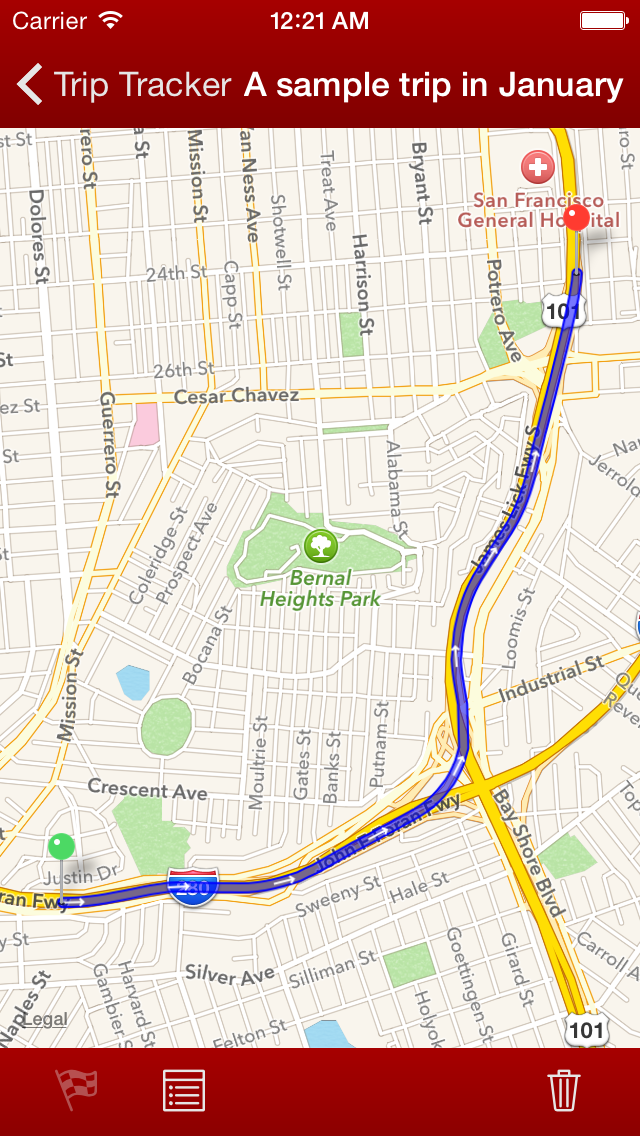This screenshot has width=640, height=1136.
Task: Go back to Trip Tracker
Action: [x=123, y=85]
